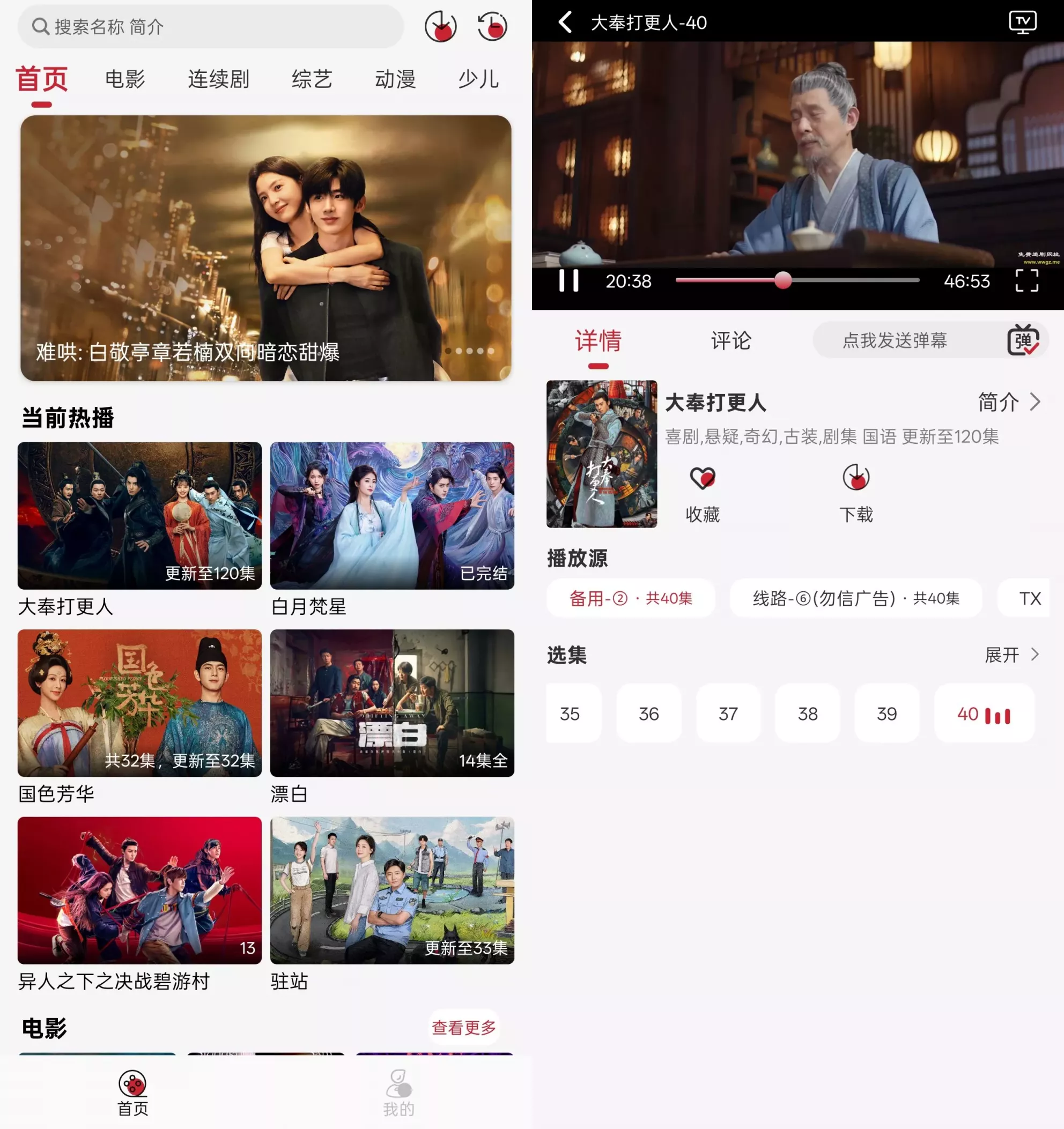Switch to the 评论 tab
Image resolution: width=1064 pixels, height=1129 pixels.
(x=731, y=341)
